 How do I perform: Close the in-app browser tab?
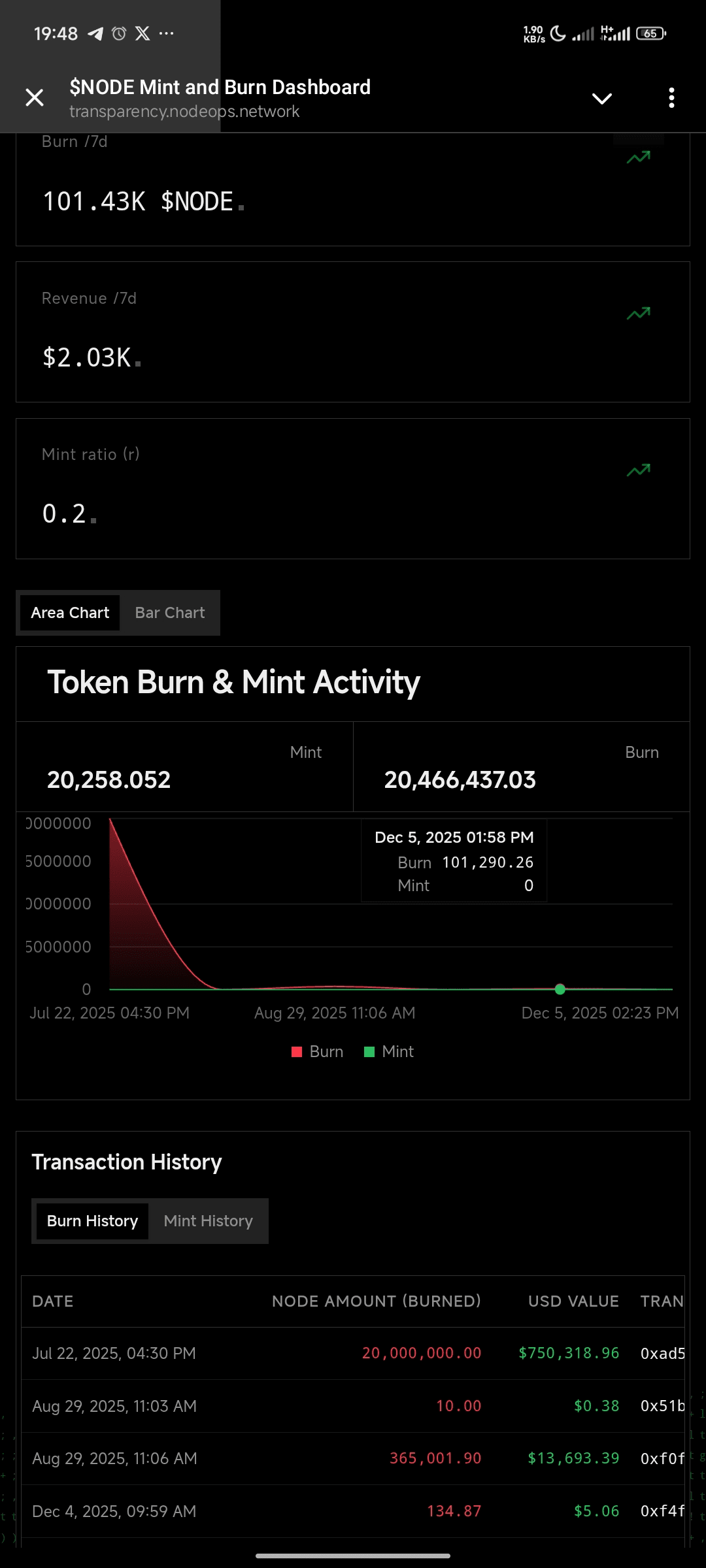[35, 98]
